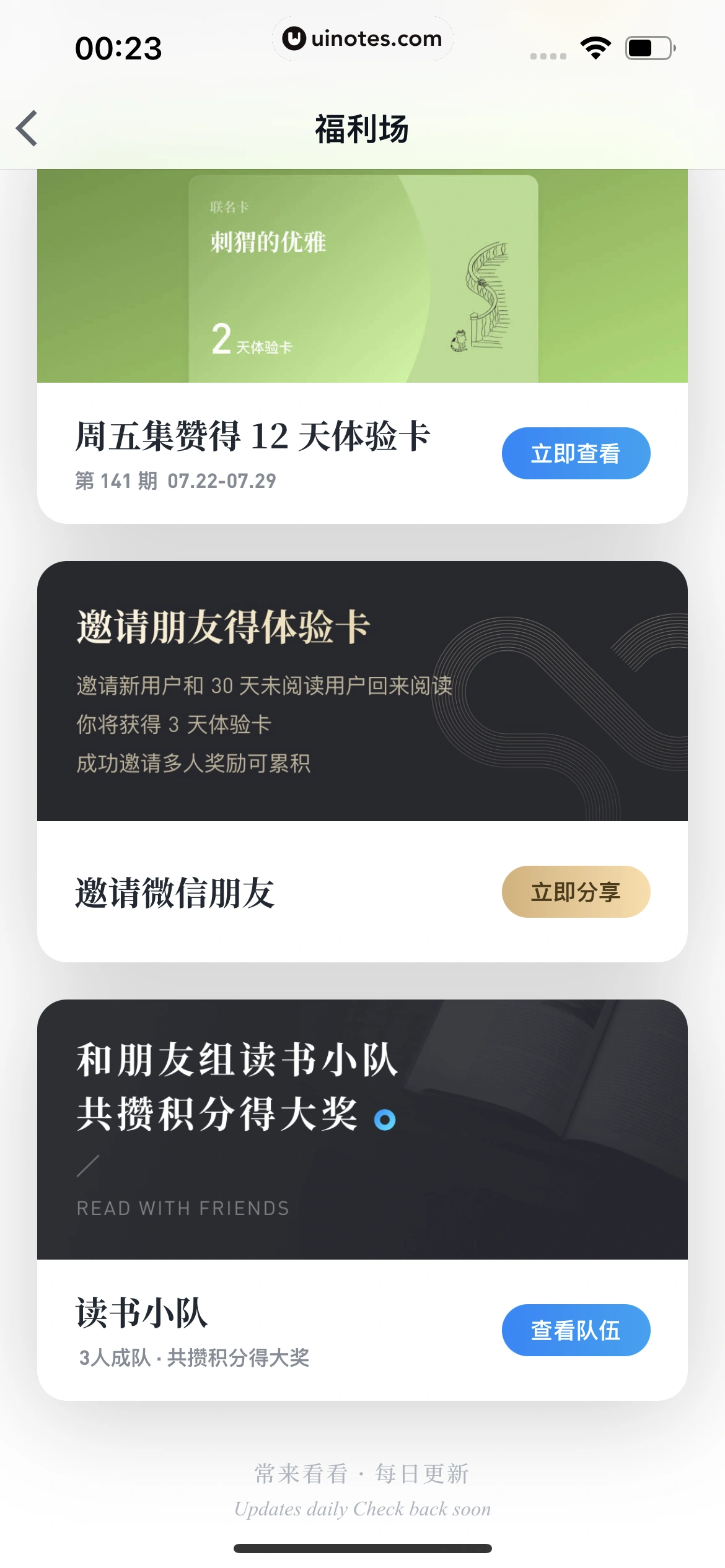This screenshot has height=1568, width=725.
Task: Tap the battery indicator icon
Action: (x=647, y=46)
